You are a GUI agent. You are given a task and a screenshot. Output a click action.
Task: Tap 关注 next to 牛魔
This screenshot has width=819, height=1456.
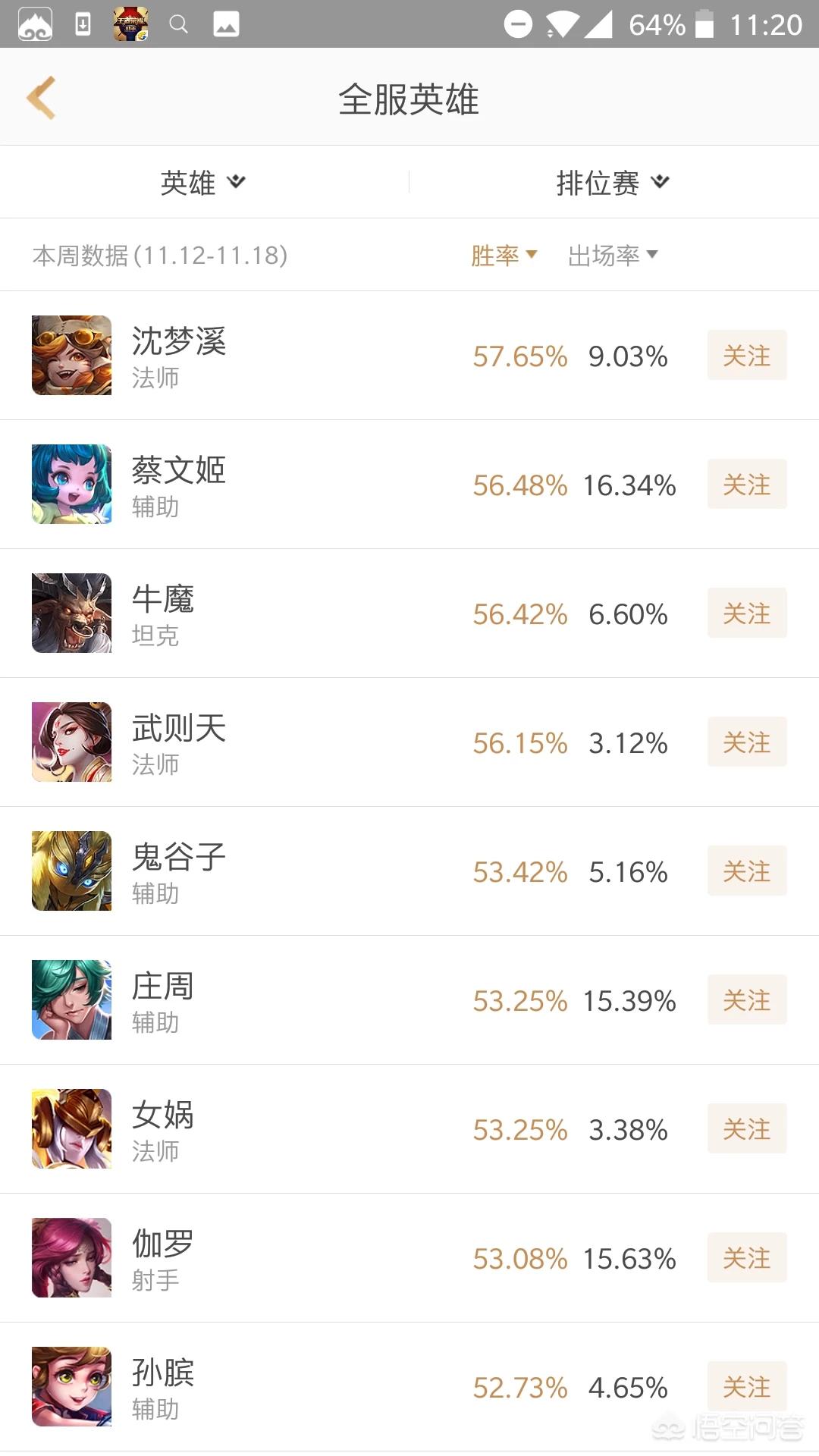pos(747,613)
